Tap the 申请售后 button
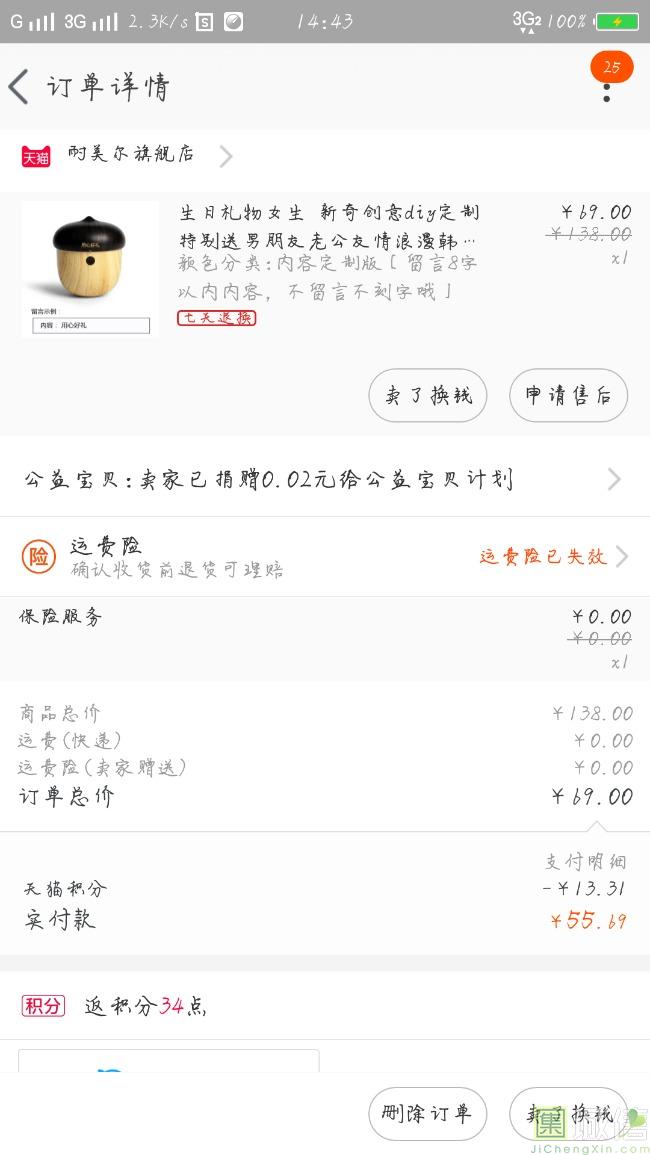This screenshot has height=1155, width=650. (568, 395)
